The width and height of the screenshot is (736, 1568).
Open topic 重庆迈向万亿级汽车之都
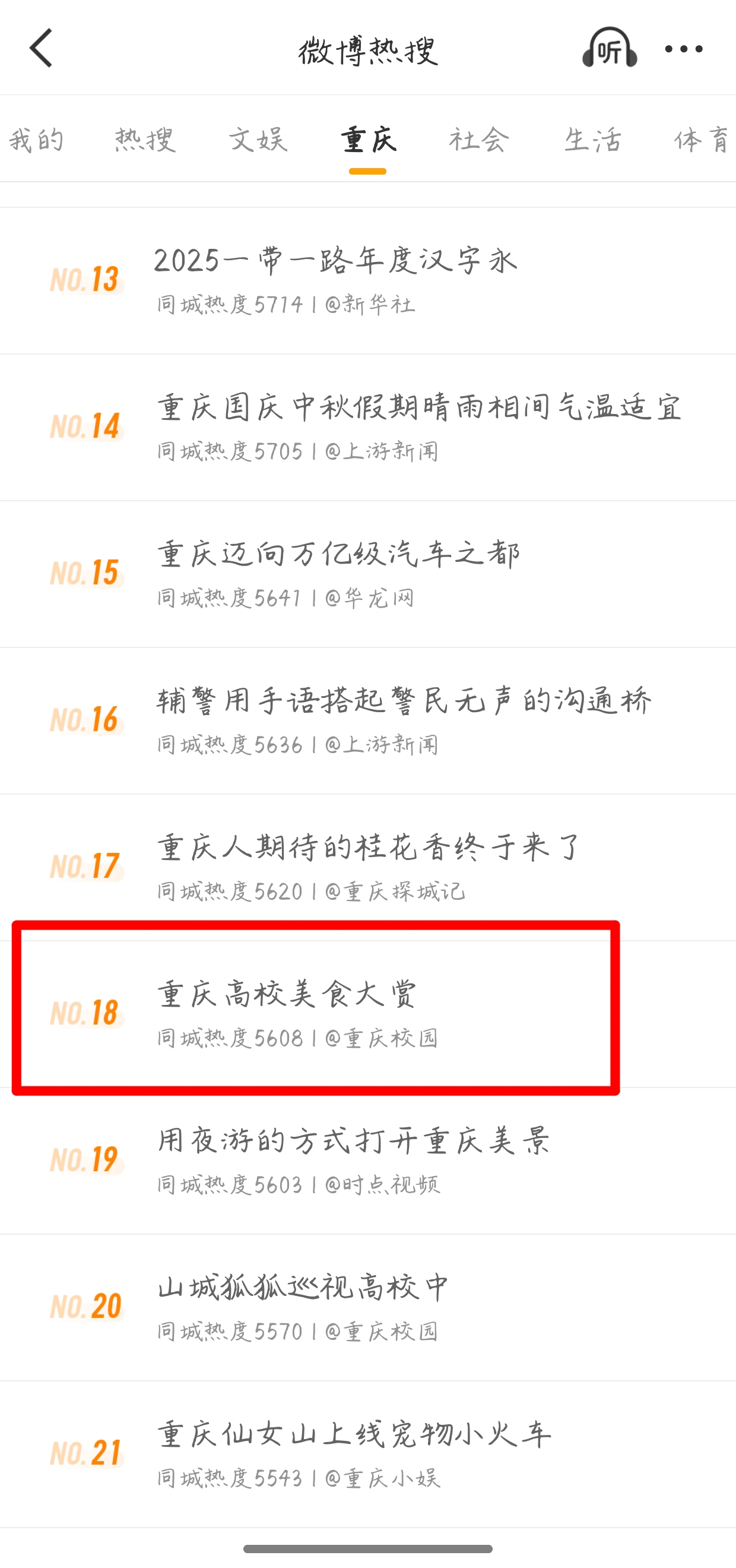338,555
